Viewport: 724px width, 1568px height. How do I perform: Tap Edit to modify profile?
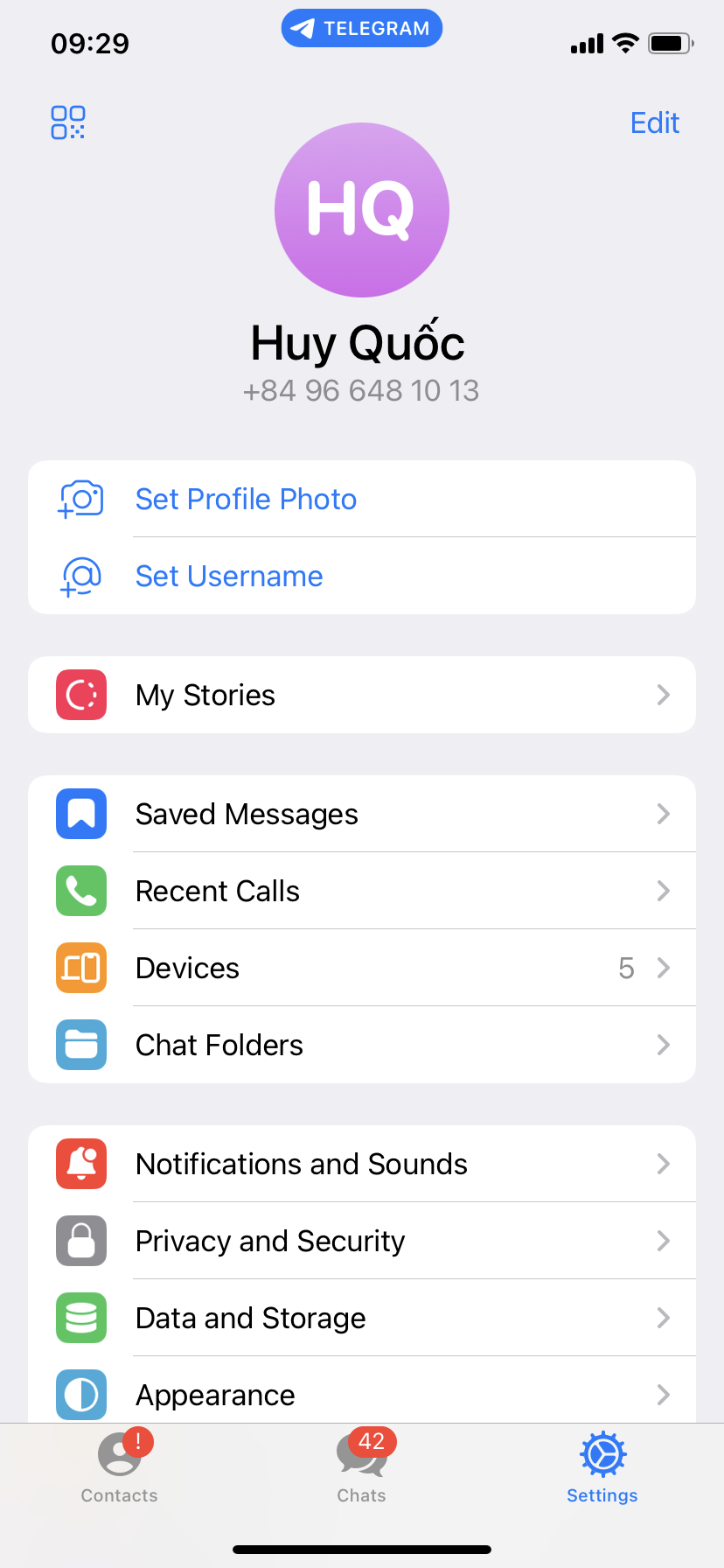pos(654,122)
